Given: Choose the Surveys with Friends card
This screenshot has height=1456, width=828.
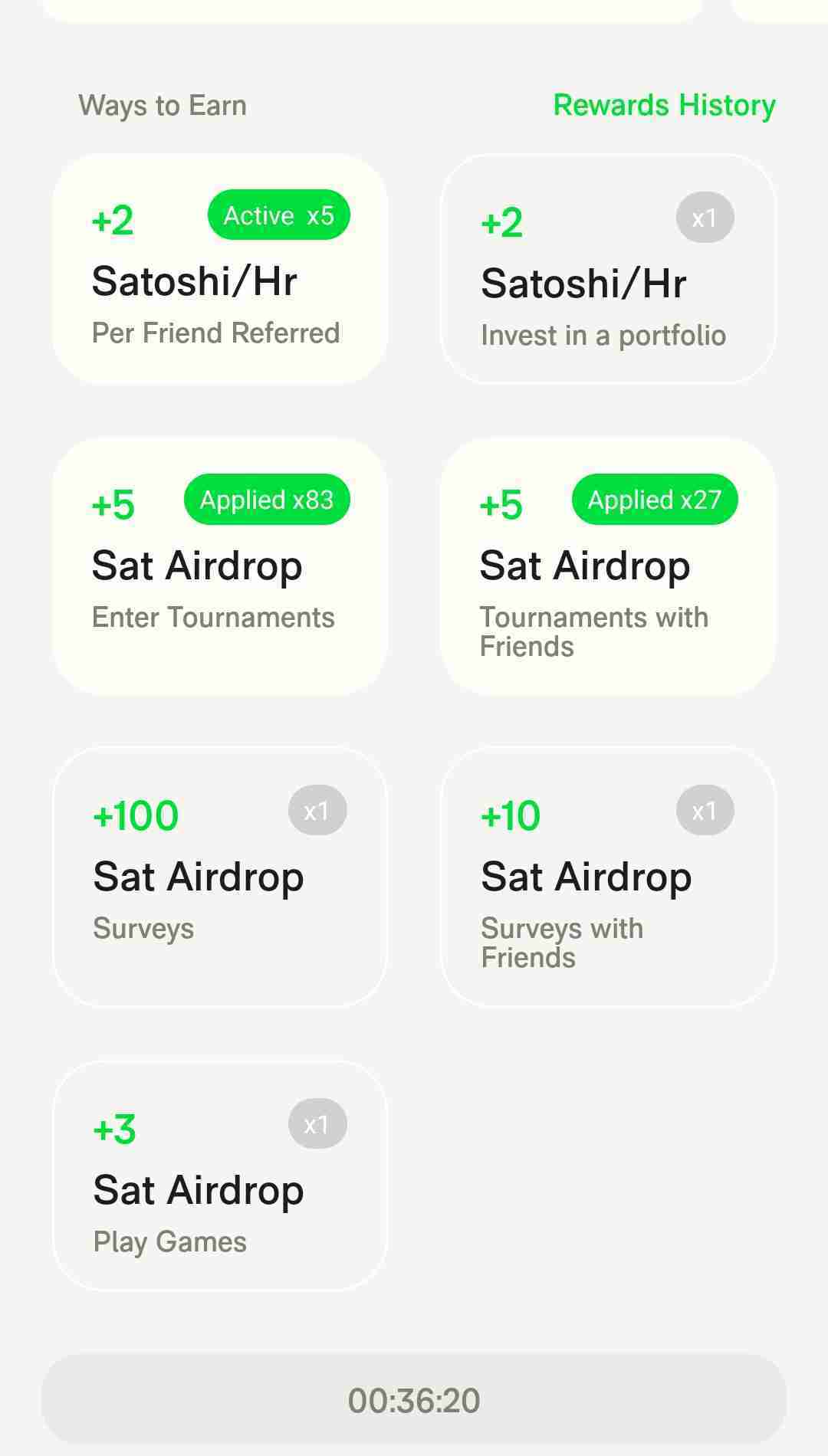Looking at the screenshot, I should click(x=608, y=877).
